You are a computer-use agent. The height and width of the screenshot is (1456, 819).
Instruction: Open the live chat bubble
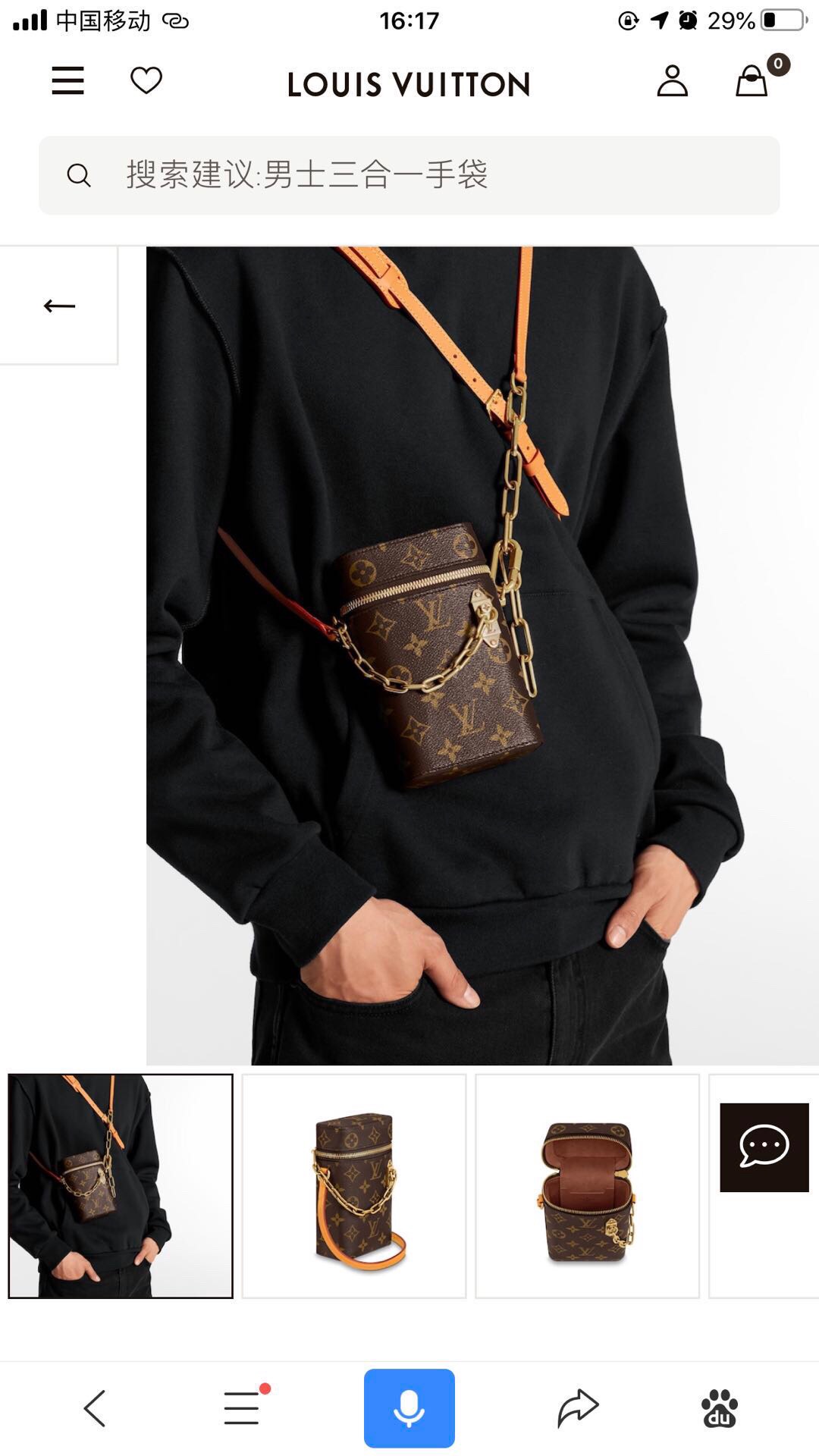pyautogui.click(x=764, y=1147)
